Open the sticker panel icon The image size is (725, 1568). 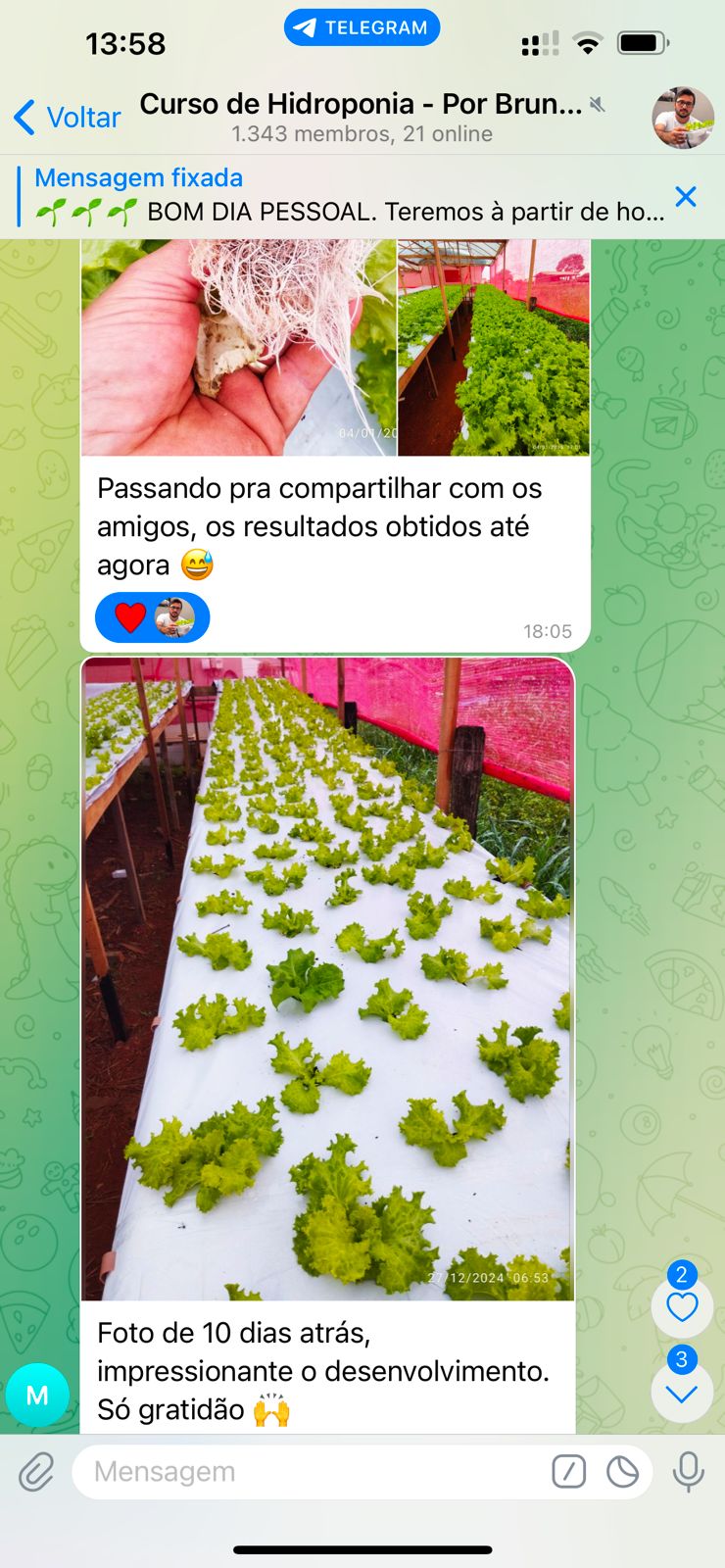coord(622,1472)
